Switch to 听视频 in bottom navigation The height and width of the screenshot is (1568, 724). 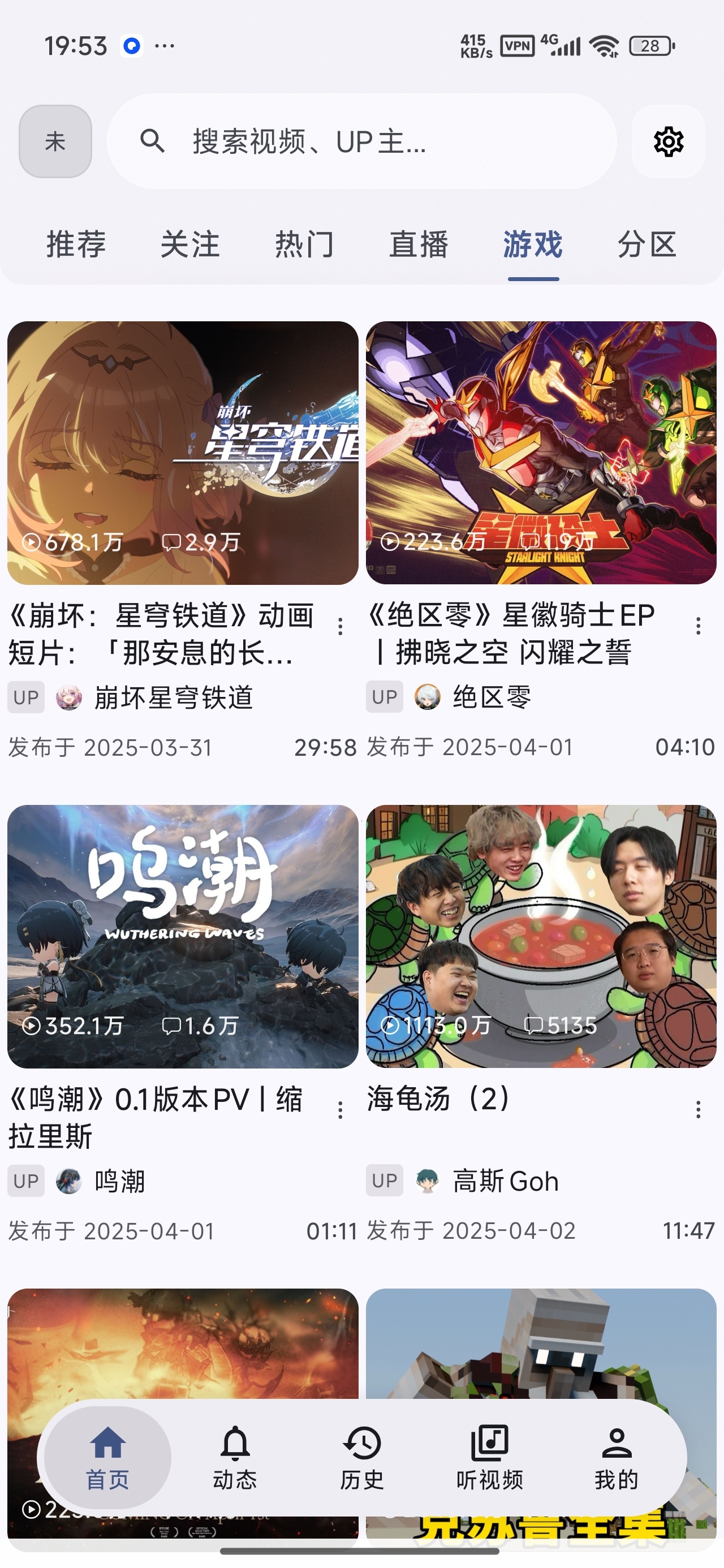pos(490,1458)
